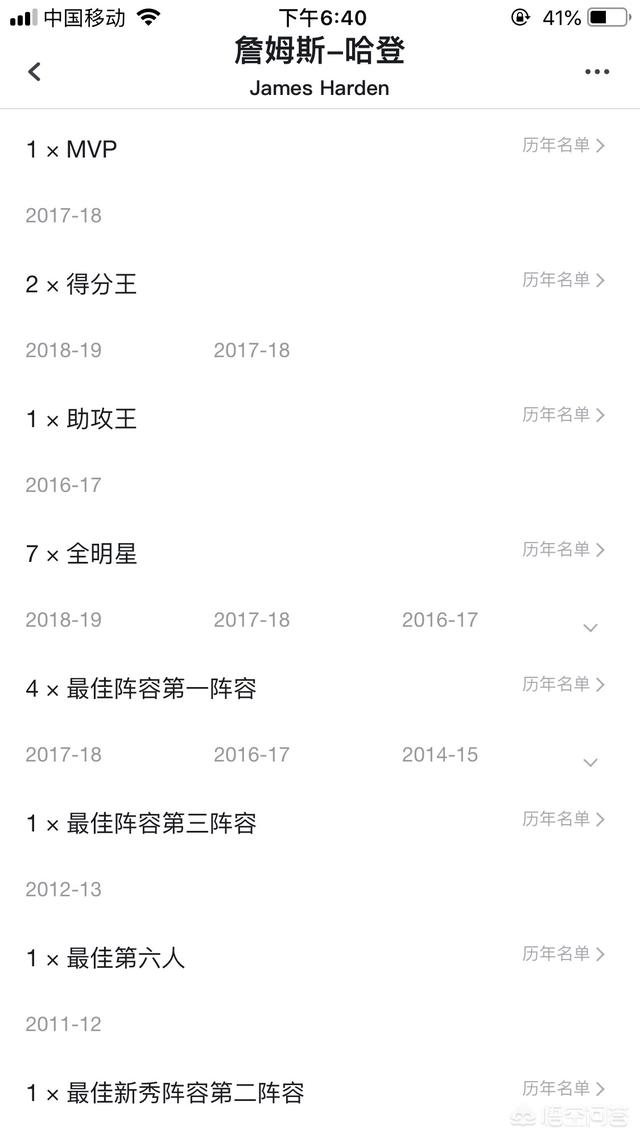Tap 历年名单 in the 全明星 row
The width and height of the screenshot is (640, 1138).
pyautogui.click(x=563, y=549)
